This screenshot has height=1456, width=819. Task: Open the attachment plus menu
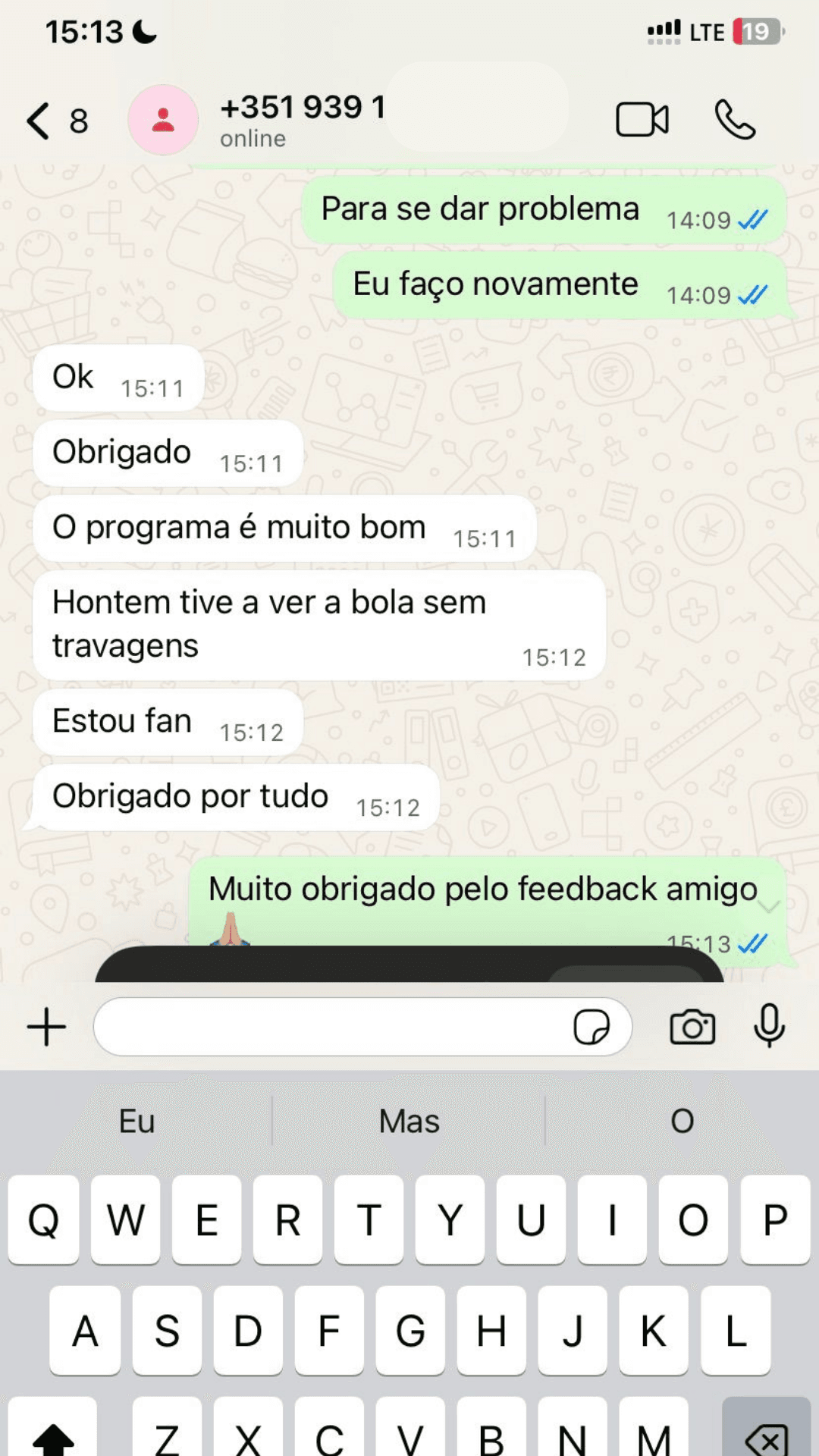pyautogui.click(x=47, y=1027)
